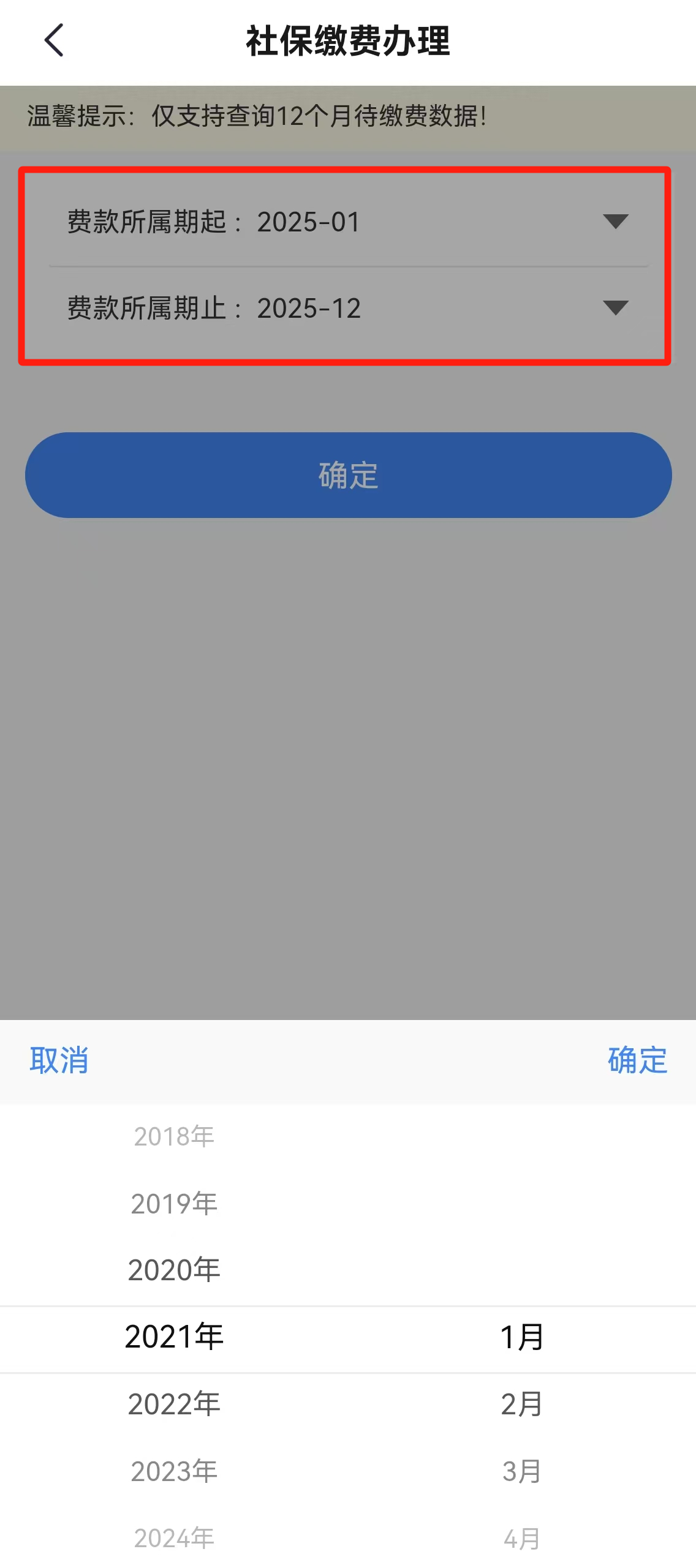Go back from 社保缴费办理 page

point(54,40)
